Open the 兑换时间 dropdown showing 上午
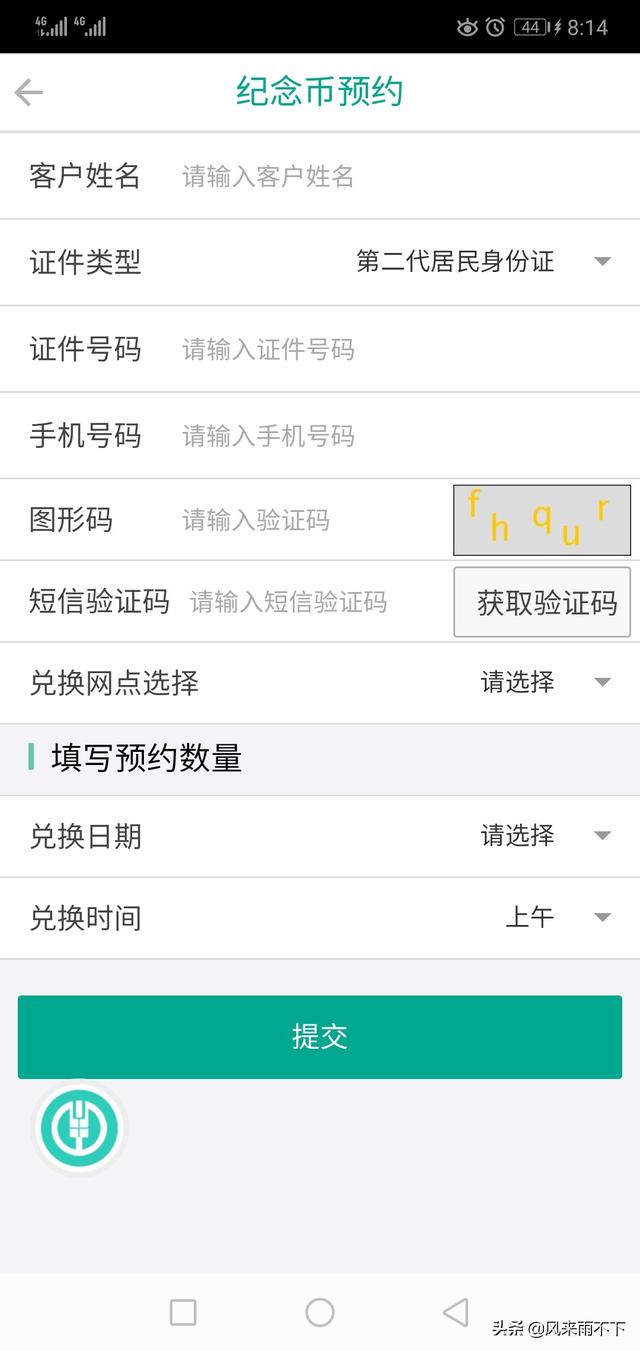This screenshot has width=640, height=1351. [557, 918]
